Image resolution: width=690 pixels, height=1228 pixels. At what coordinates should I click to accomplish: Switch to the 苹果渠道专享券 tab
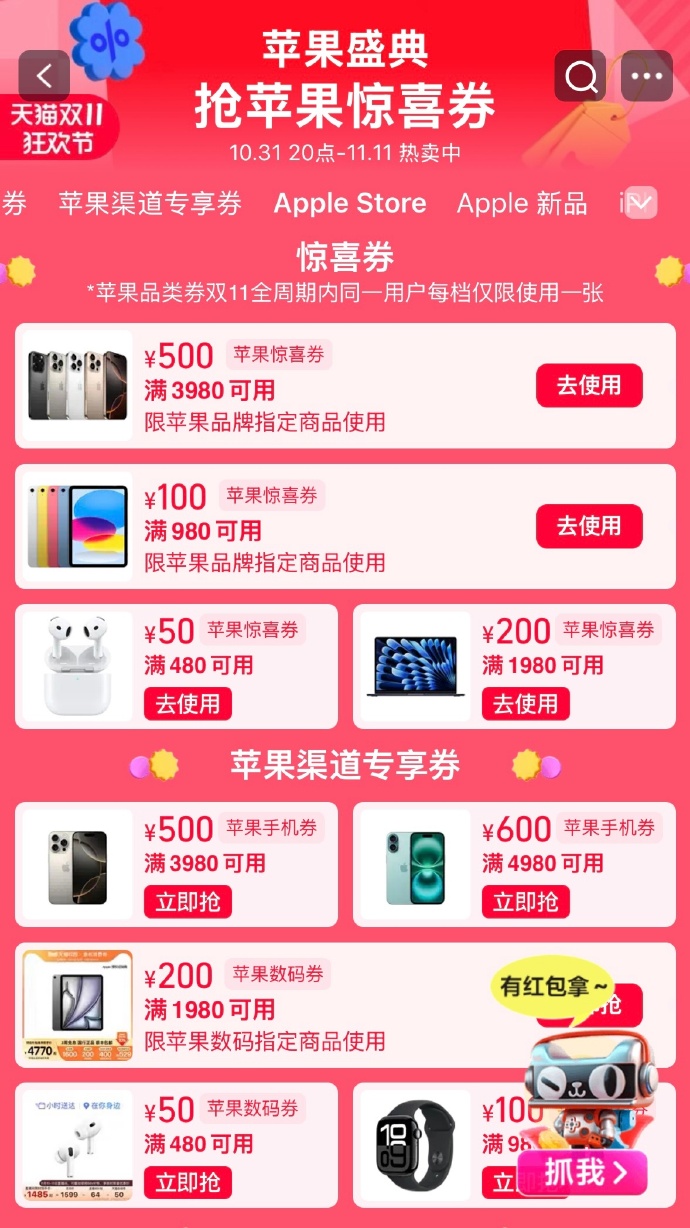coord(150,203)
